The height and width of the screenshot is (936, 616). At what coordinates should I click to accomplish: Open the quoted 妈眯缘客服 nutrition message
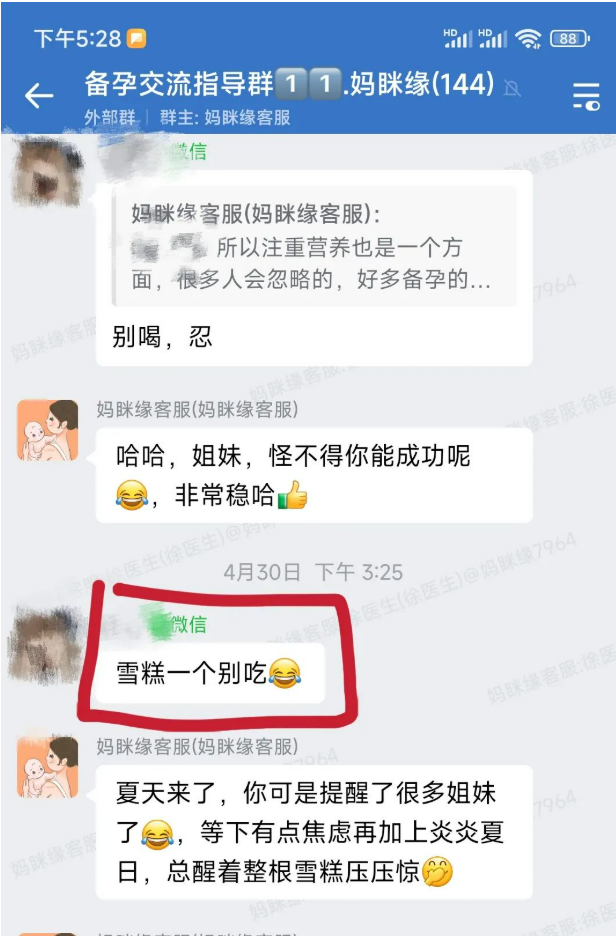point(315,246)
